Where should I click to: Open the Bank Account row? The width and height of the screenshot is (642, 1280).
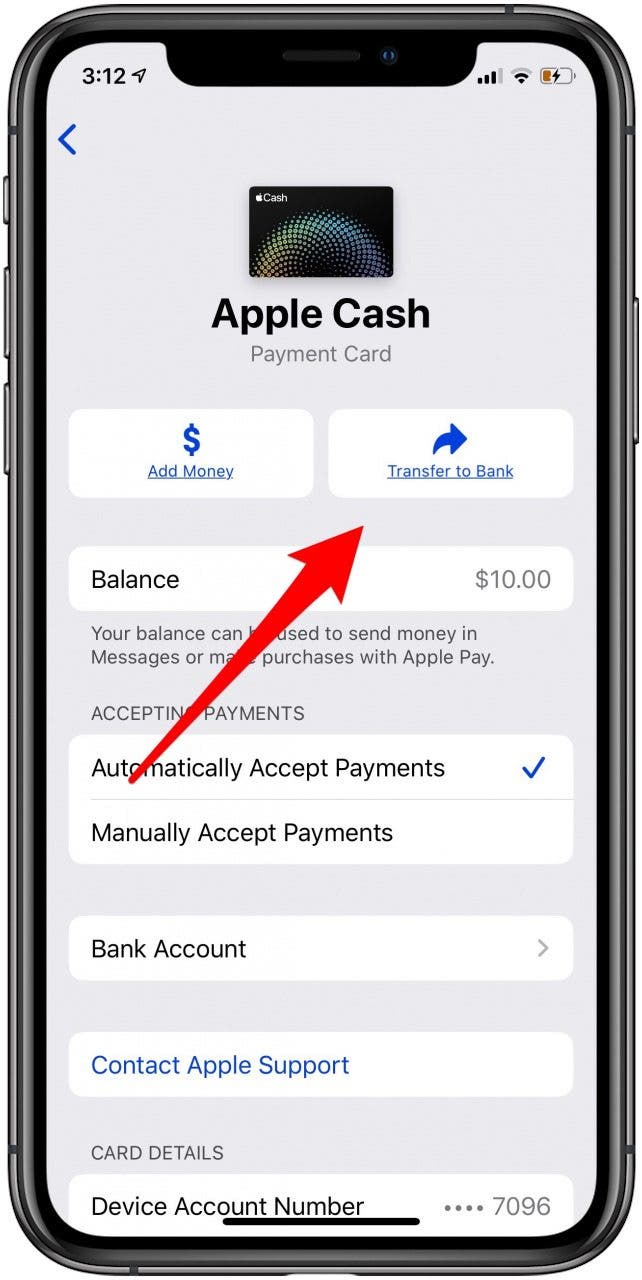click(x=320, y=948)
